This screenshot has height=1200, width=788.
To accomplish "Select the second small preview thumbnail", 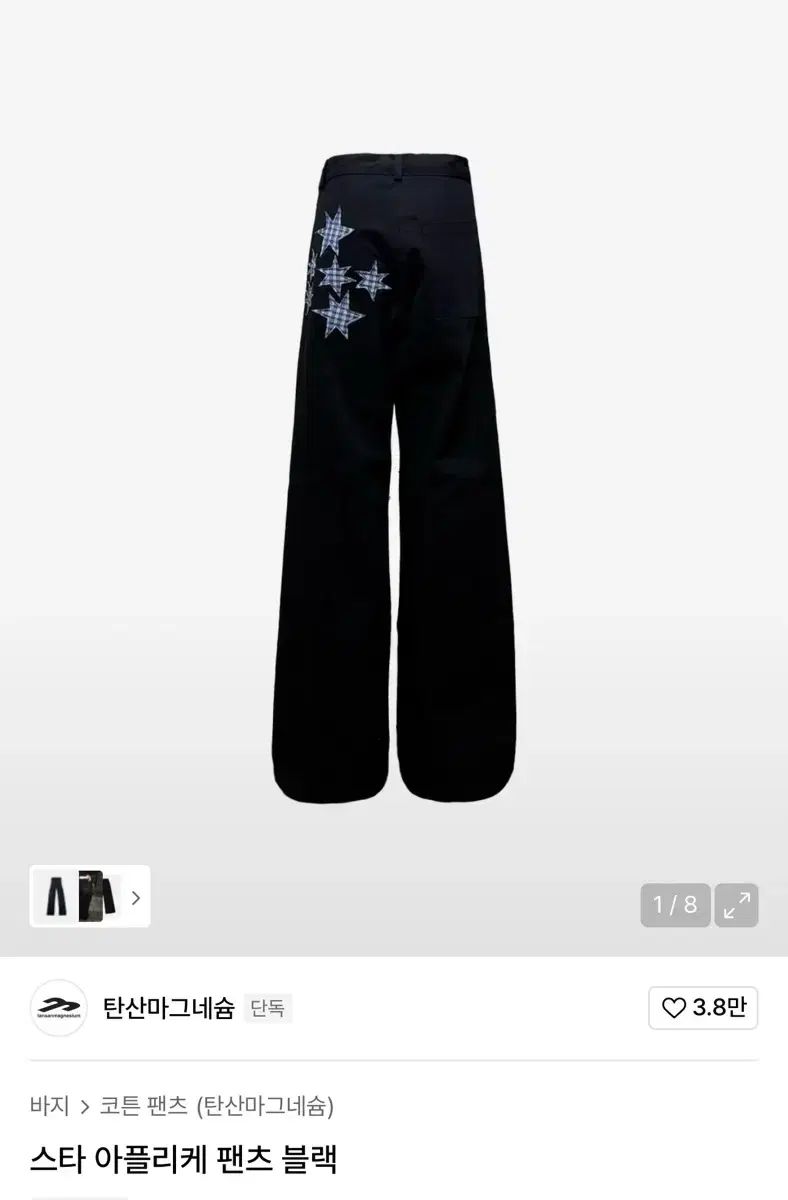I will [x=97, y=896].
